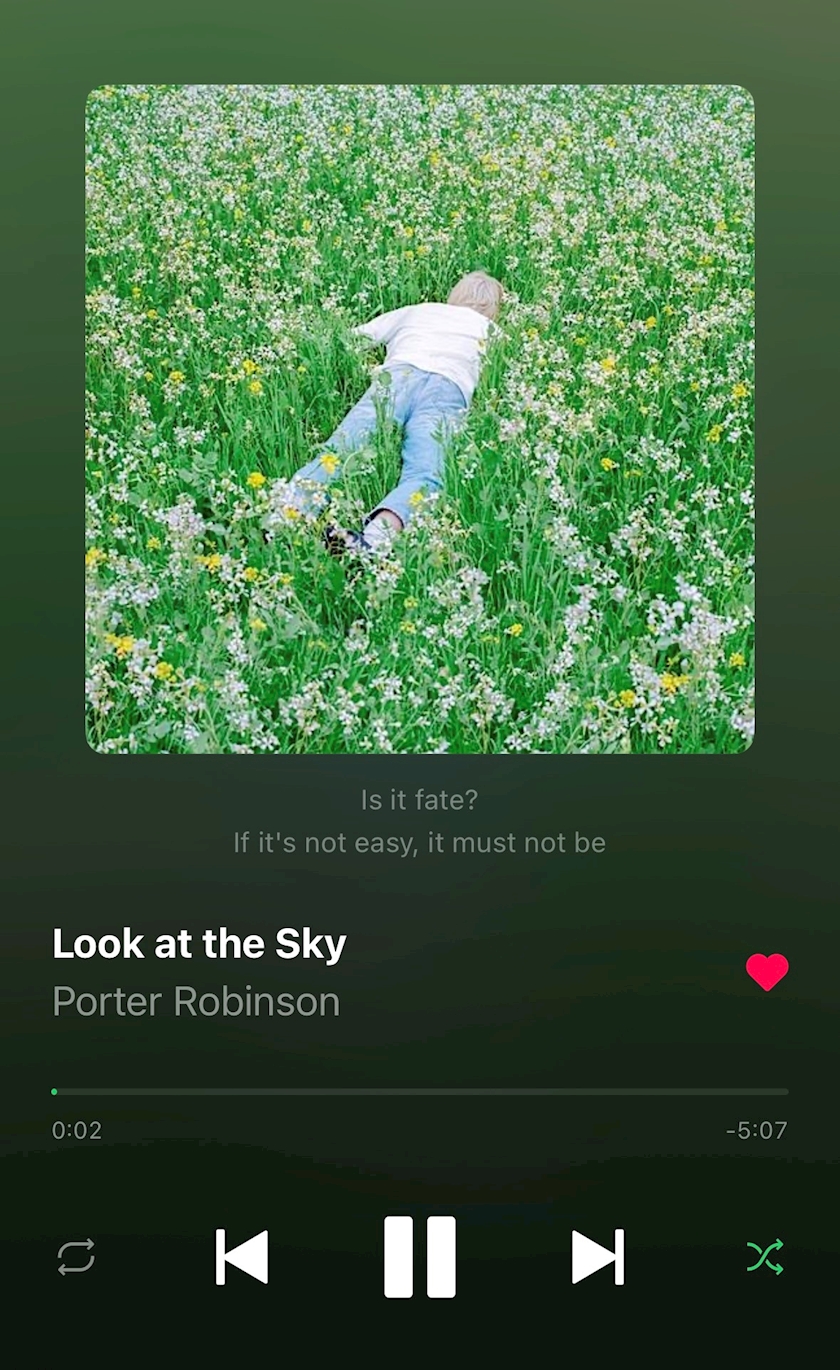Toggle the repeat mode icon

pyautogui.click(x=76, y=1257)
